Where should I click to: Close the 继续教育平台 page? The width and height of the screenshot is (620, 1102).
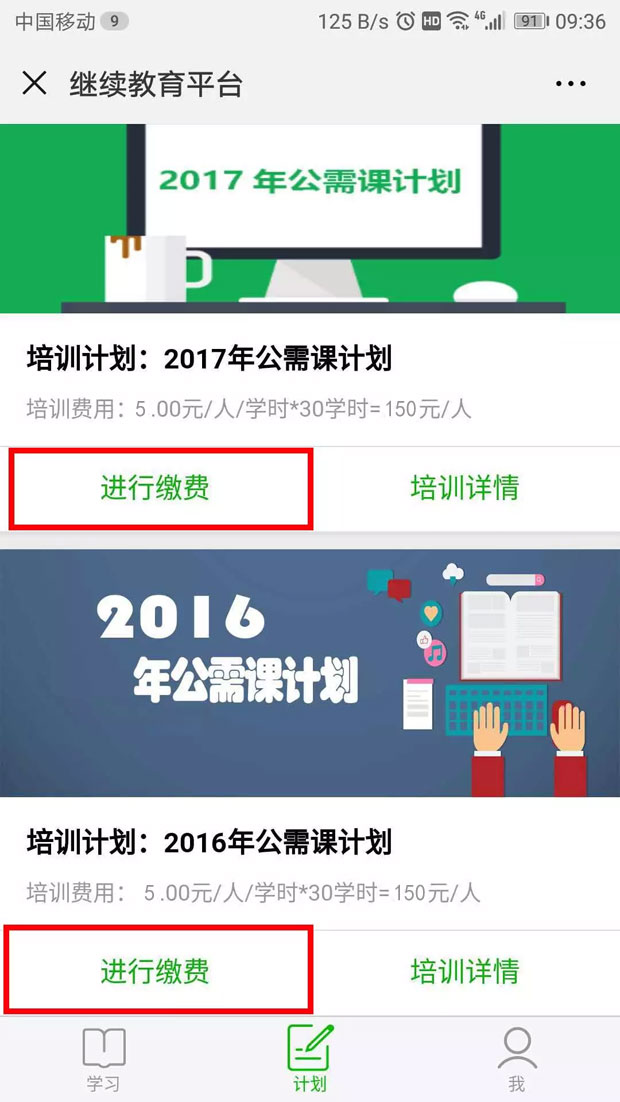coord(34,84)
